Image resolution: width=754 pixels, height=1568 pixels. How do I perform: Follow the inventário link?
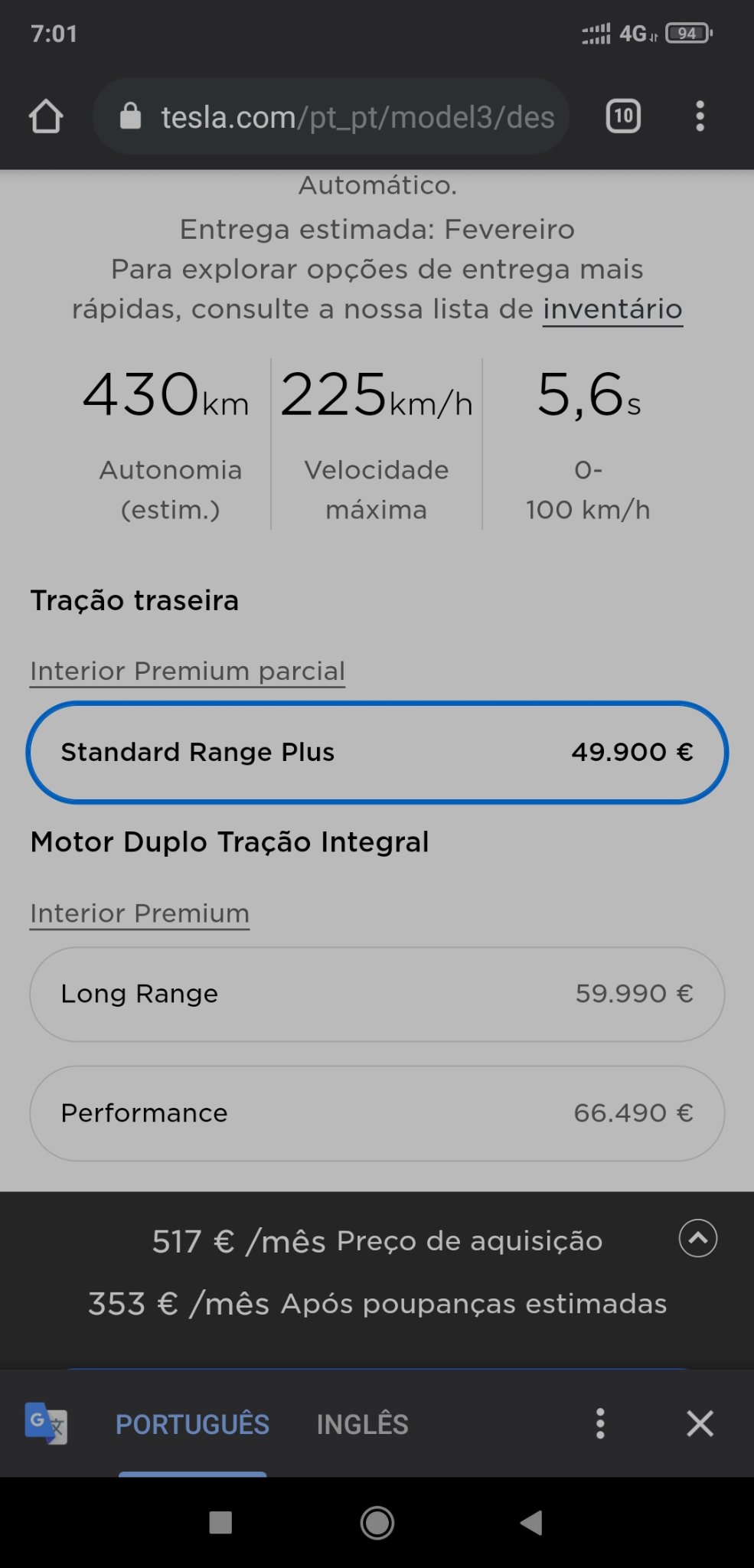pyautogui.click(x=612, y=309)
